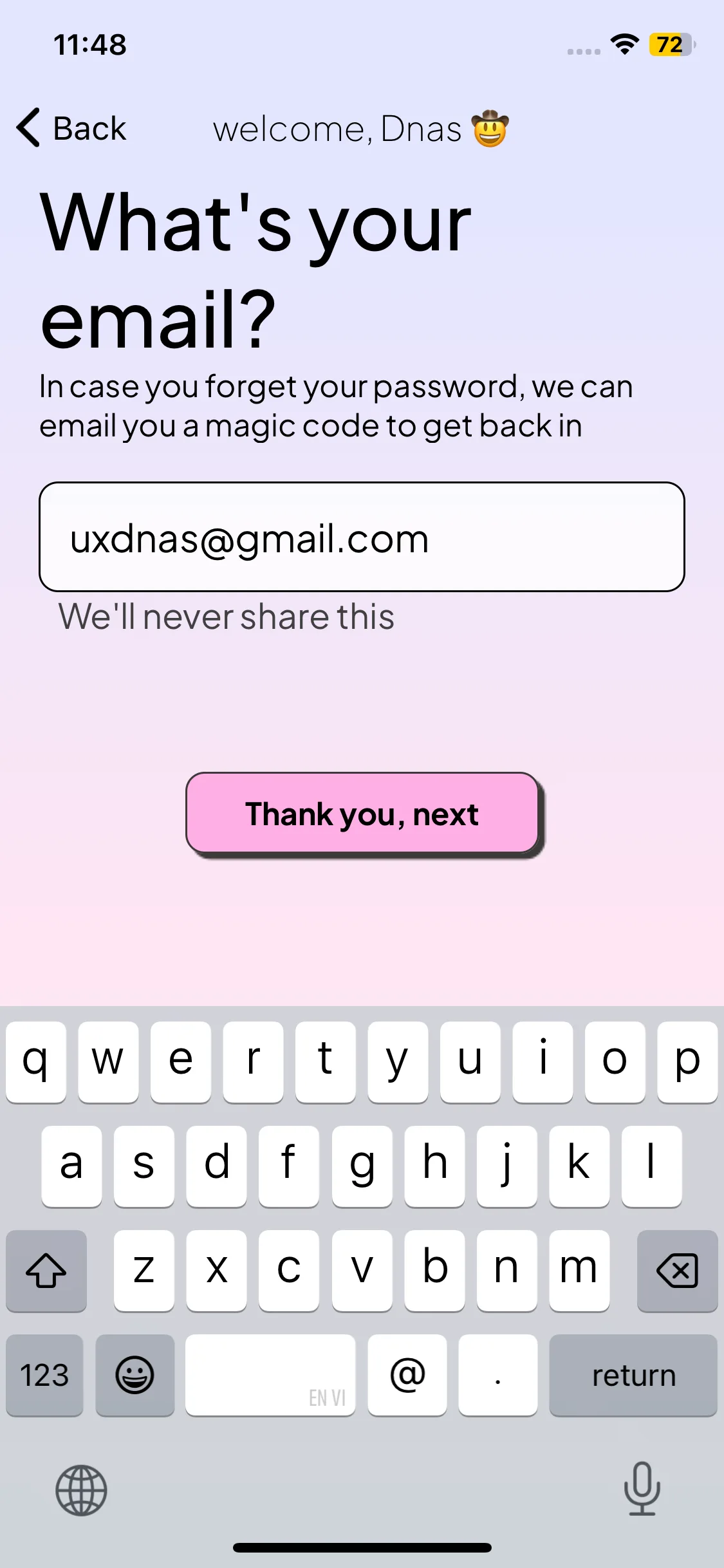Enable shift on the keyboard
The height and width of the screenshot is (1568, 724).
[46, 1271]
